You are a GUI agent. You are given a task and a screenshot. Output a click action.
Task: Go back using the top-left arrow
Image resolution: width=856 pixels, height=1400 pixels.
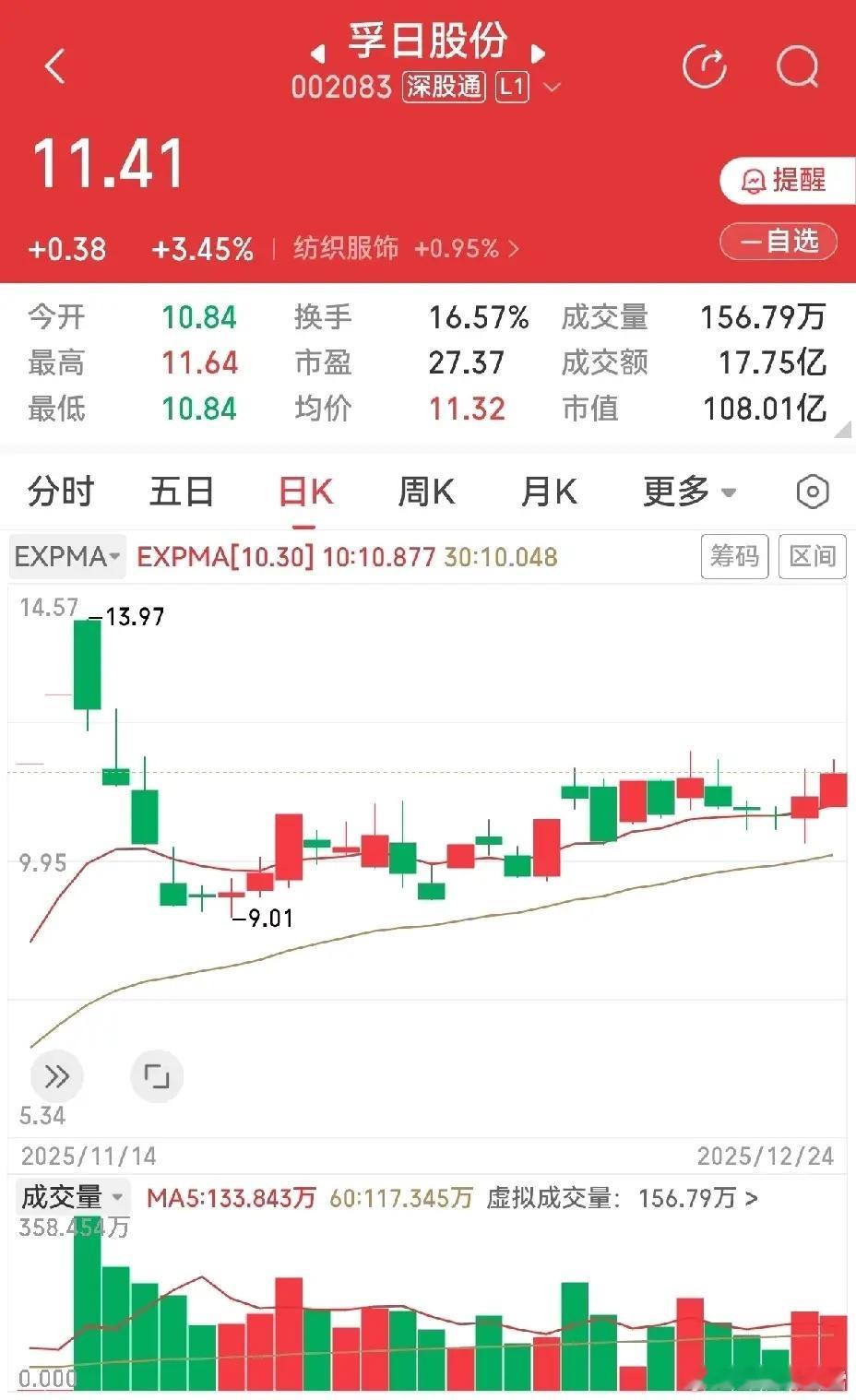click(54, 66)
